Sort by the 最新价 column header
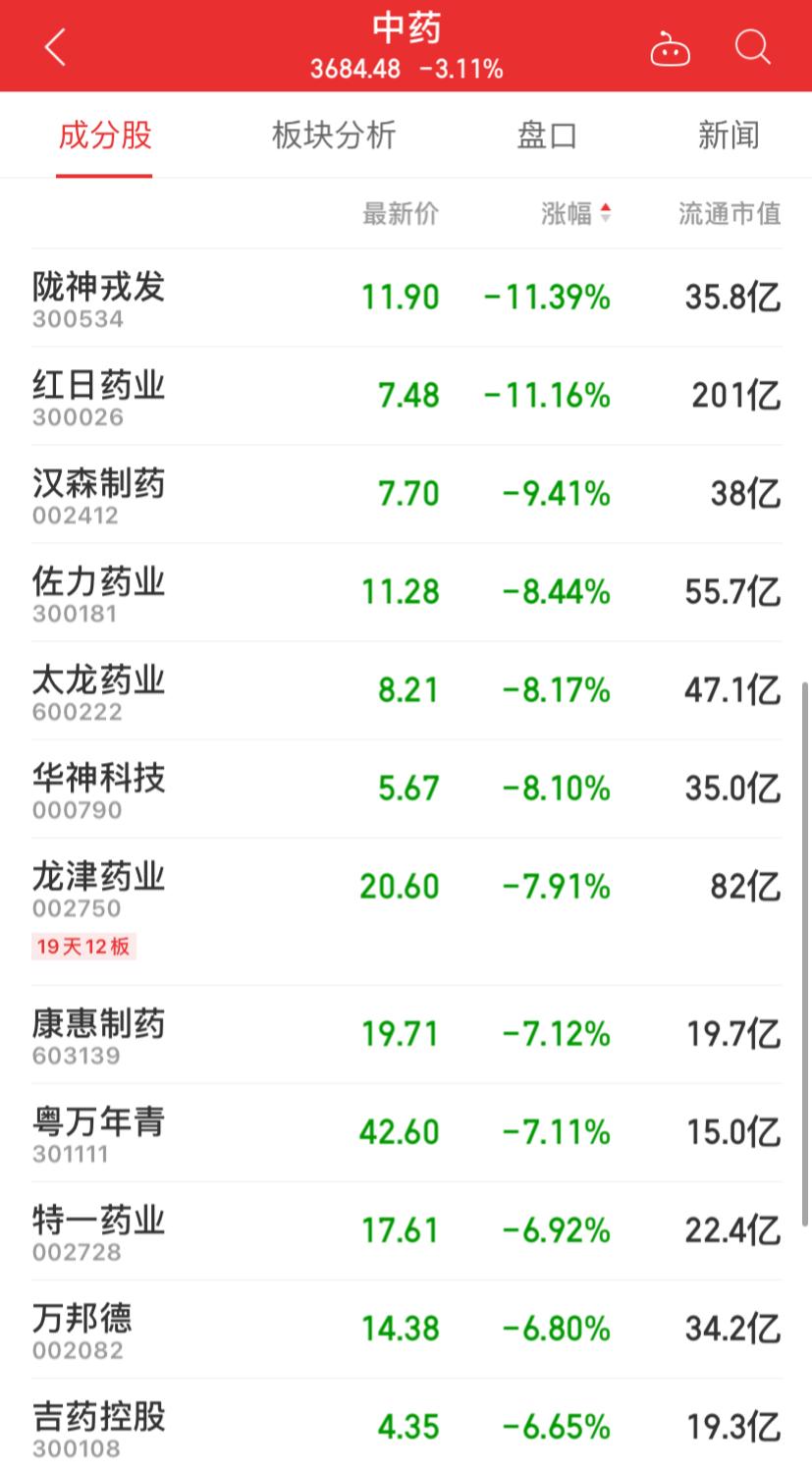Screen dimensions: 812x1472 (401, 212)
